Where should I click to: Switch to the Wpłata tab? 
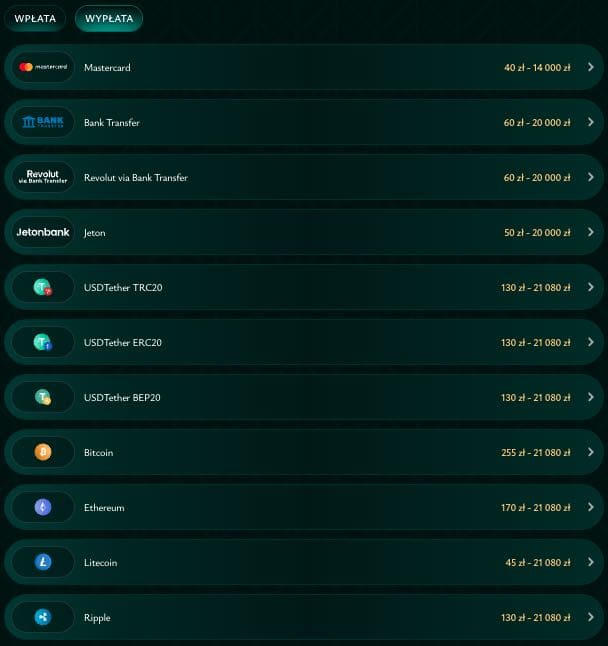[35, 18]
